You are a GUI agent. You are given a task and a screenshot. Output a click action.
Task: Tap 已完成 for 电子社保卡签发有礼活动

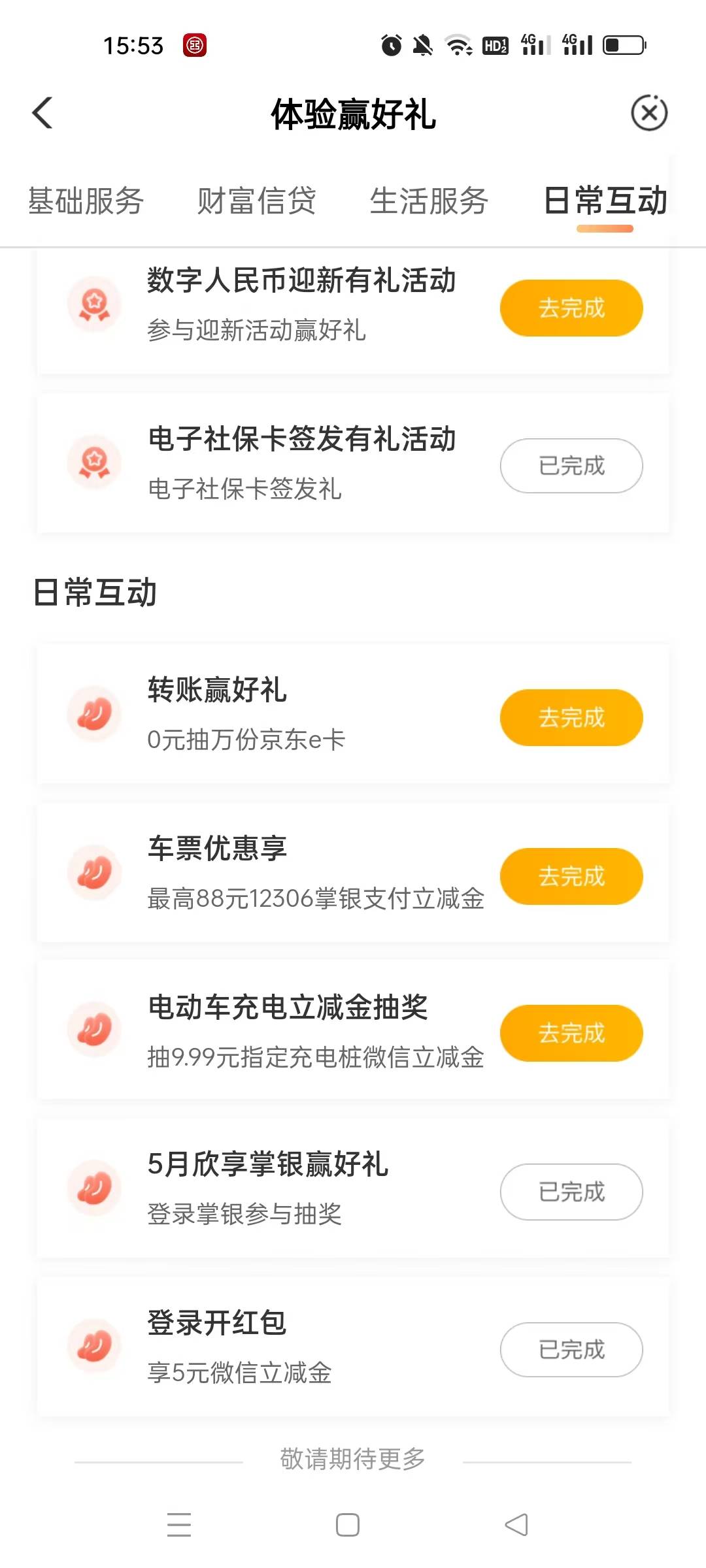pos(571,466)
